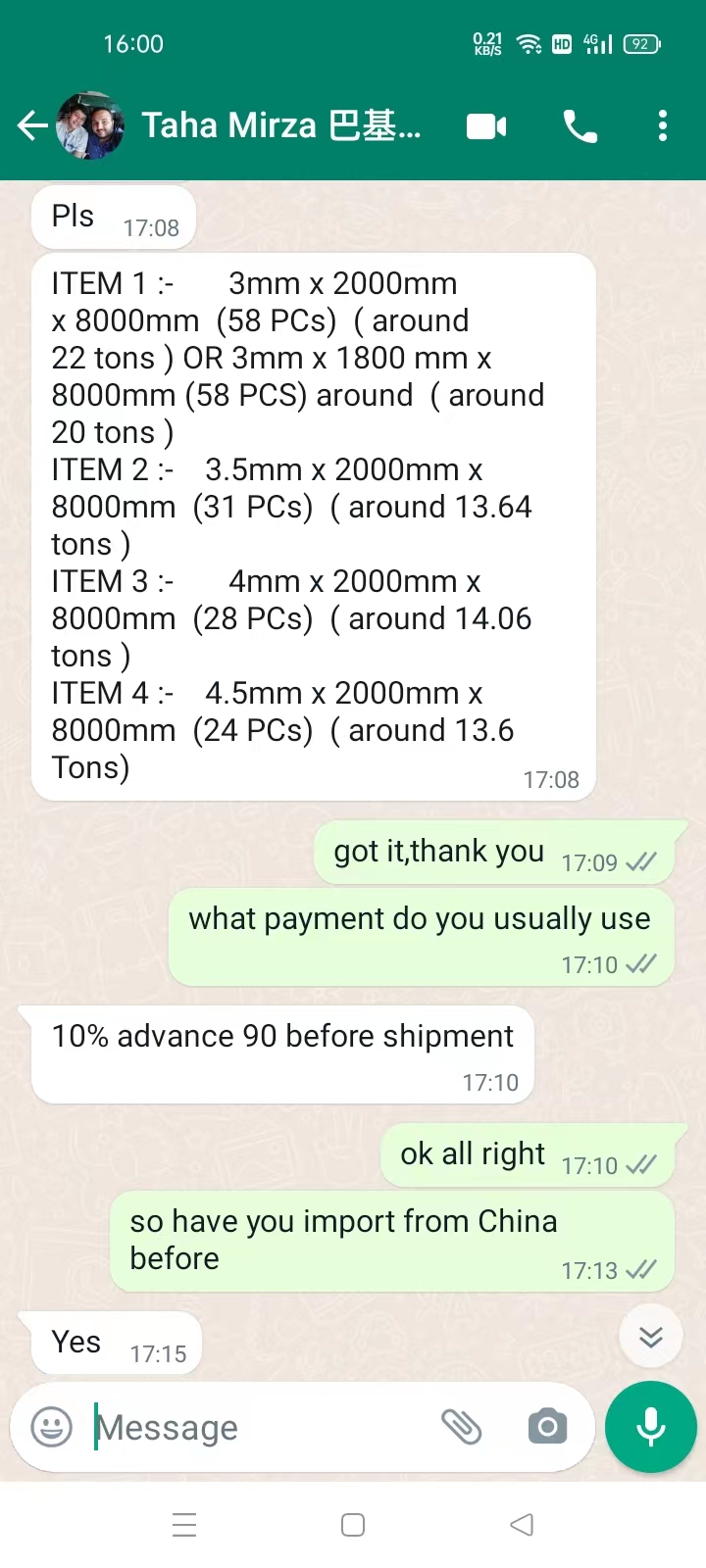Viewport: 706px width, 1568px height.
Task: Start a voice call with Taha Mirza
Action: 580,126
